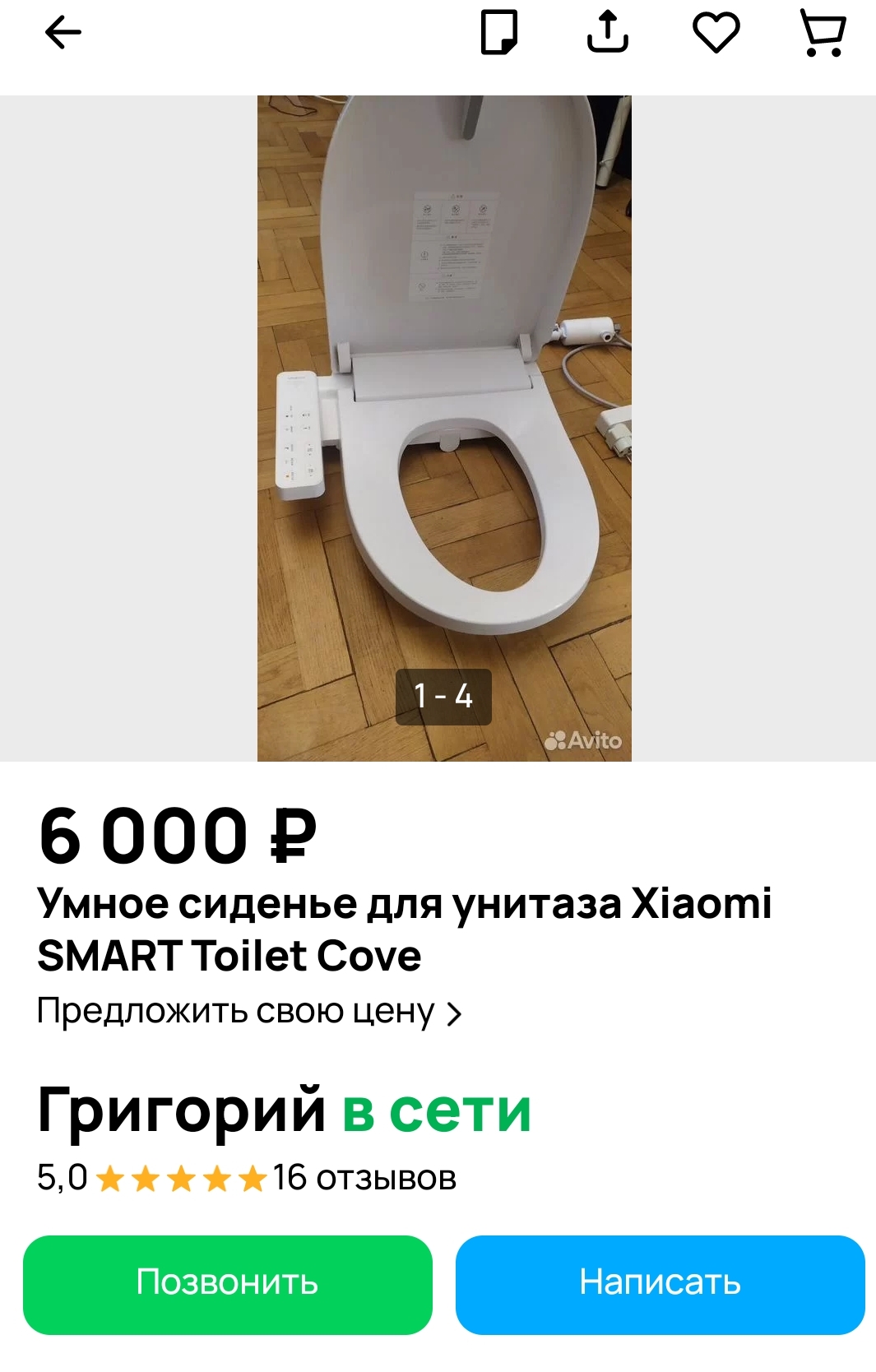This screenshot has height=1372, width=876.
Task: Add a note to this listing
Action: pos(498,33)
